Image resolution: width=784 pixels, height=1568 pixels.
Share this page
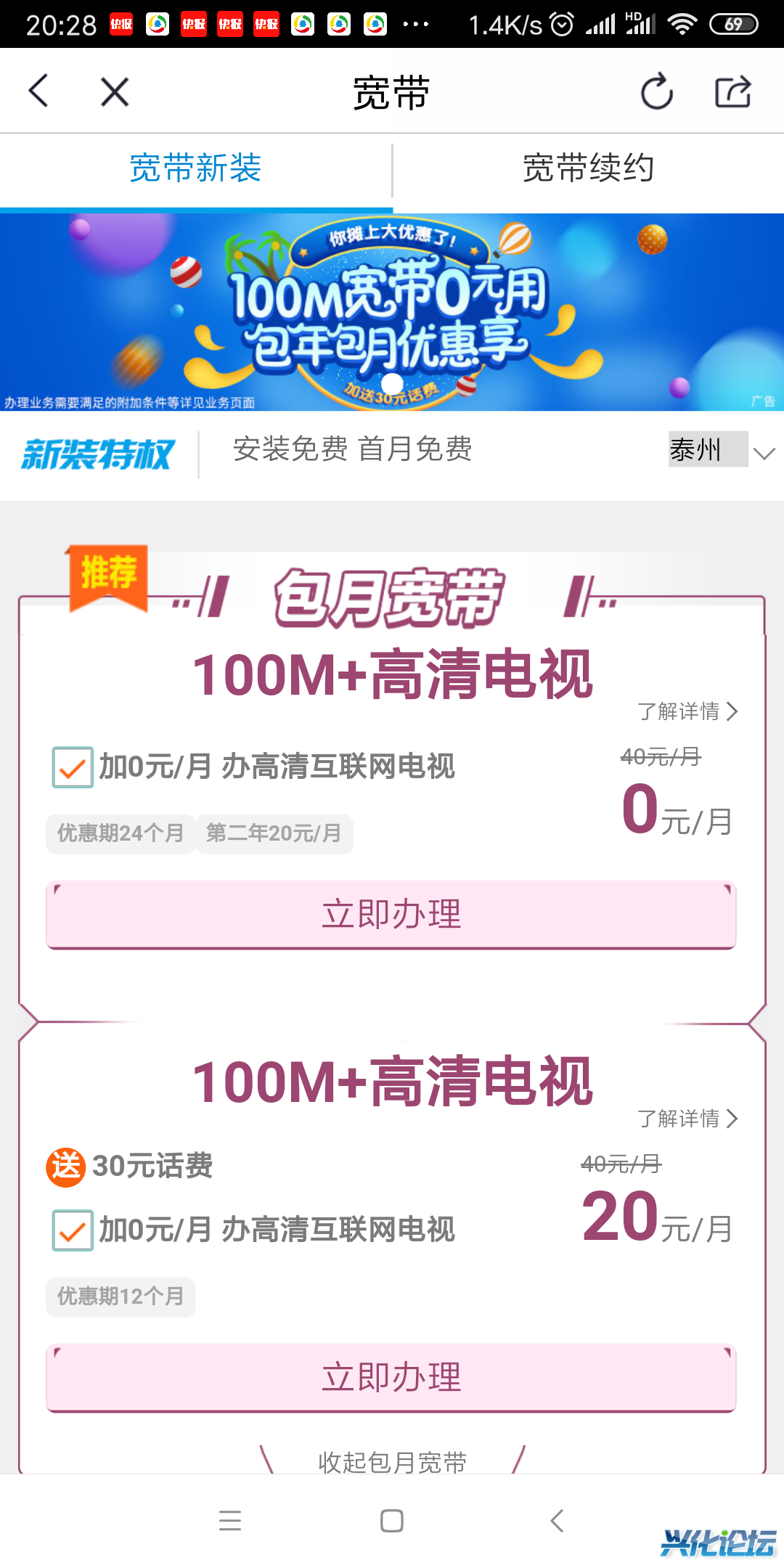point(732,92)
